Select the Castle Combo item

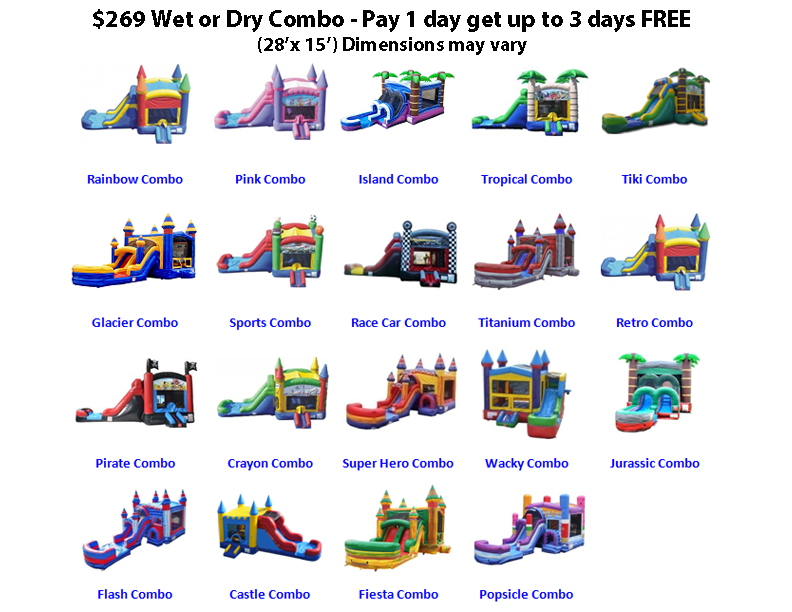[270, 594]
